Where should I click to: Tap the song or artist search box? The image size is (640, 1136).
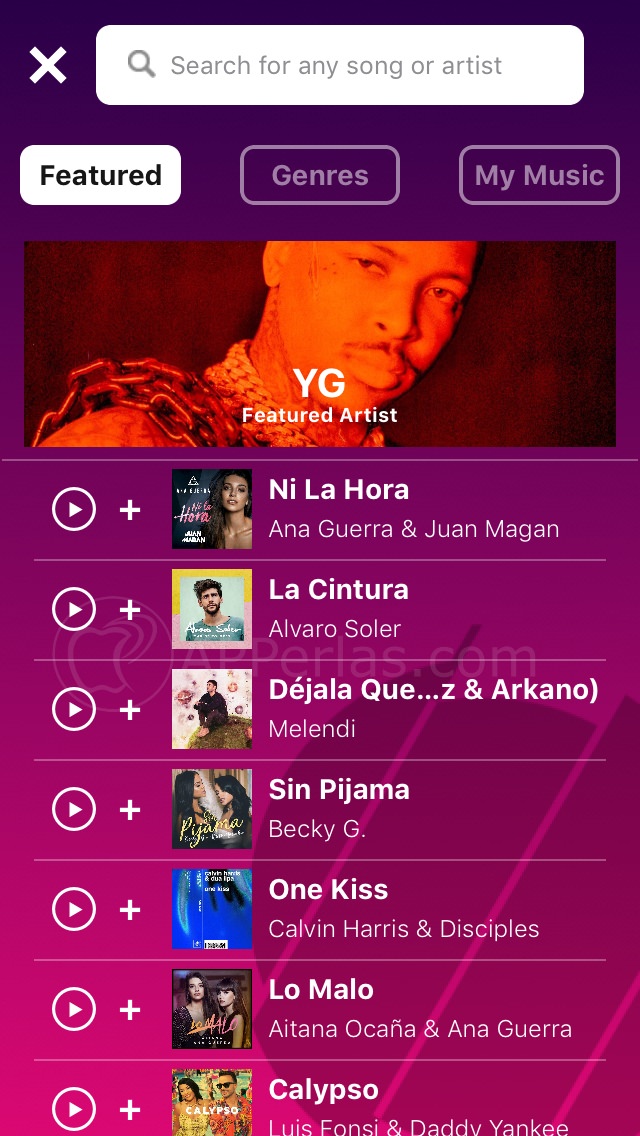[340, 66]
